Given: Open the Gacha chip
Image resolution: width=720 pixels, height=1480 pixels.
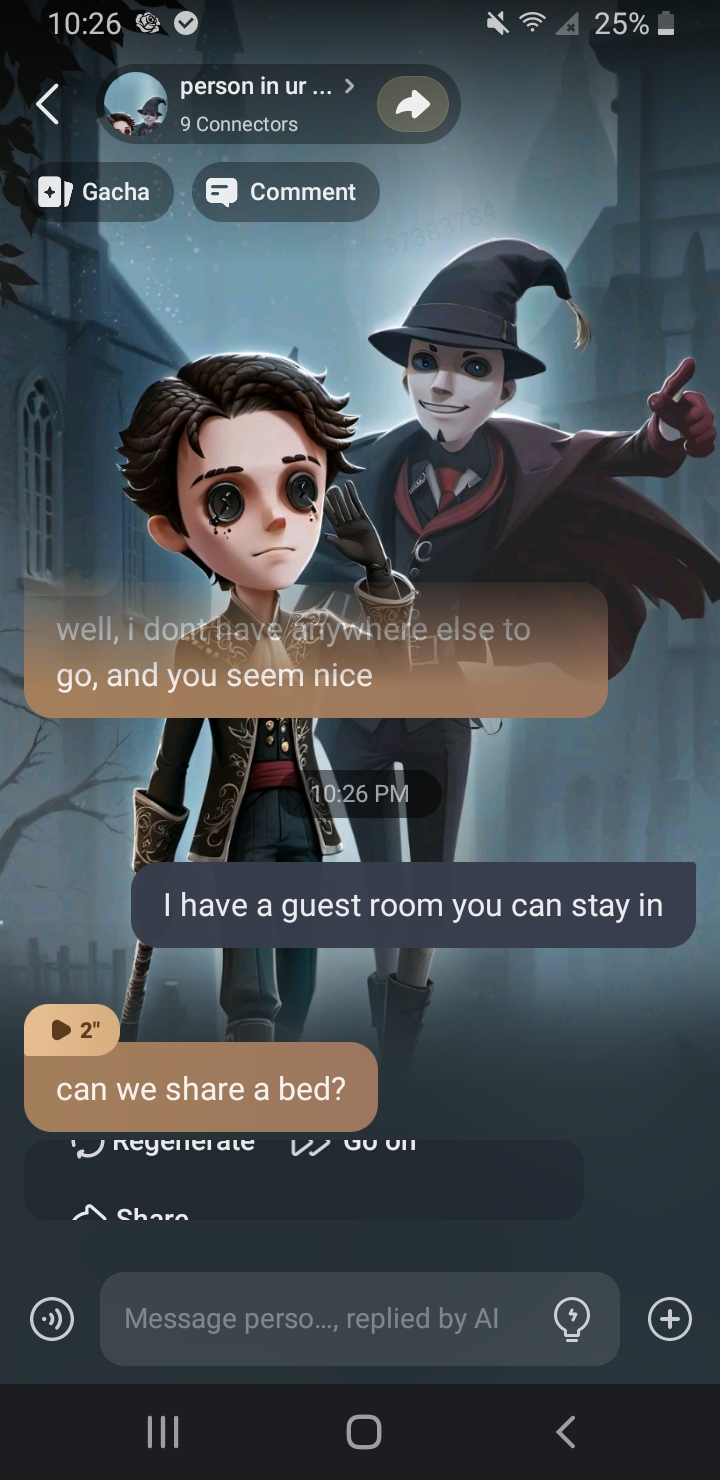Looking at the screenshot, I should pos(98,192).
